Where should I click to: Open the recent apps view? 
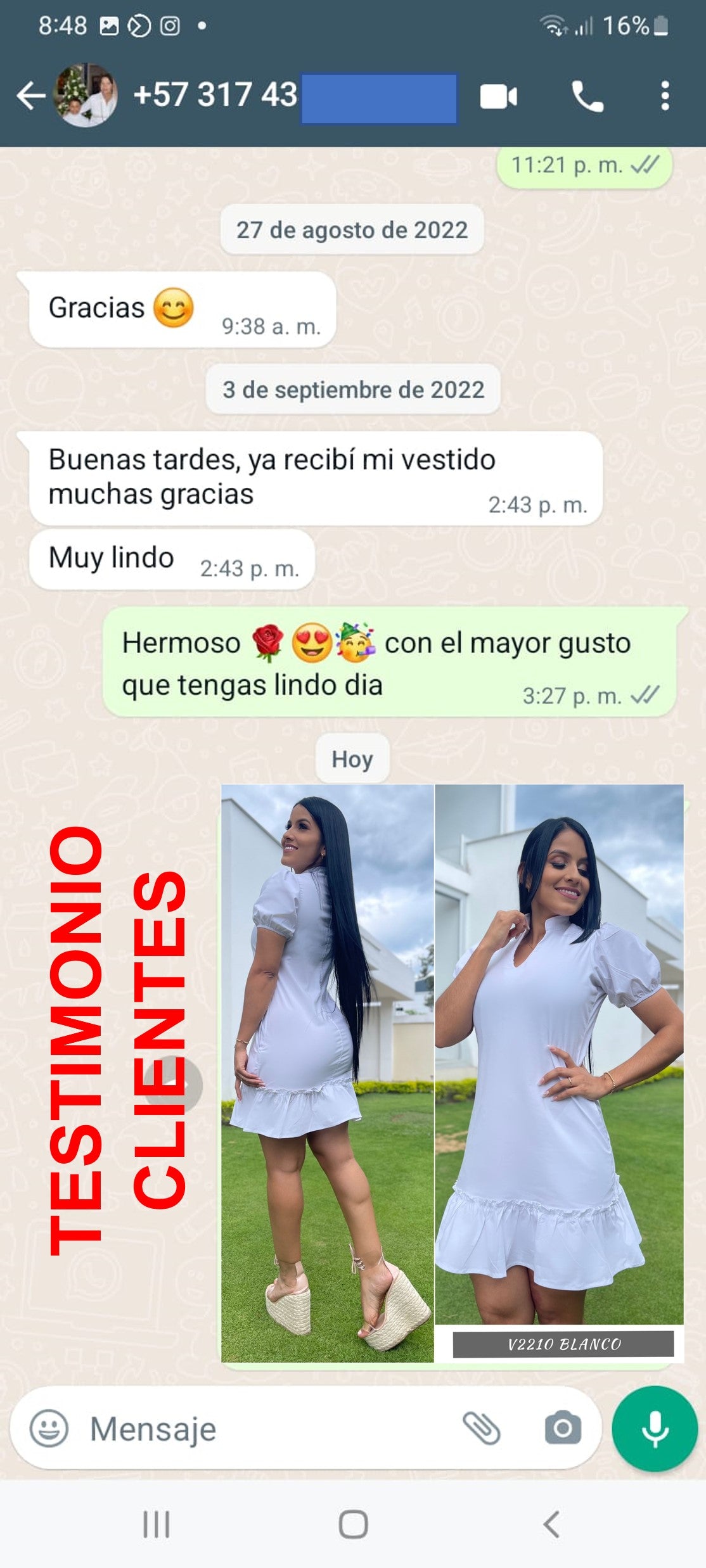[x=156, y=1524]
